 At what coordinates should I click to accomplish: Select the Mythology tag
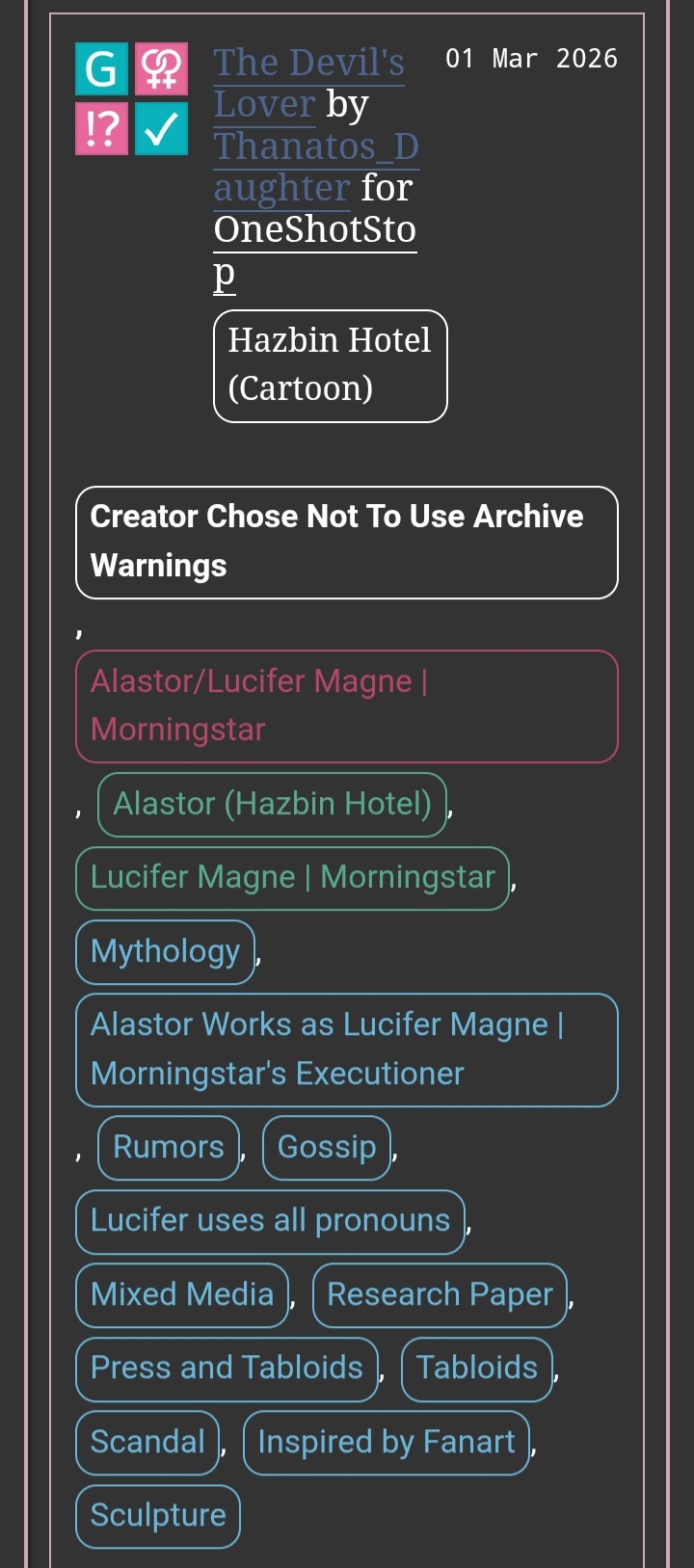pyautogui.click(x=165, y=951)
